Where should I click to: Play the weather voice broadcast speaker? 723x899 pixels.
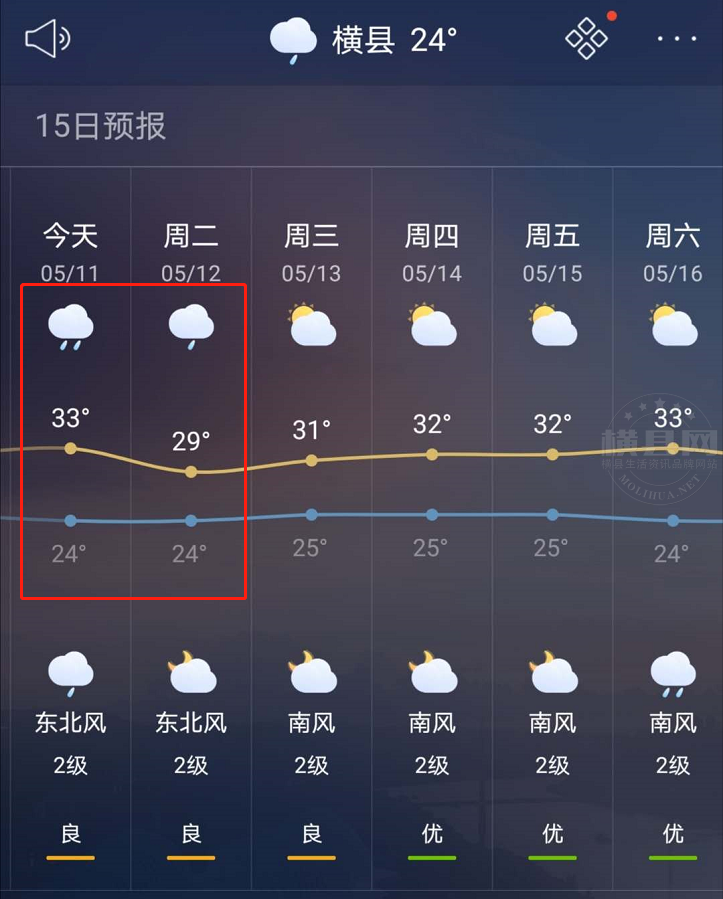[x=47, y=40]
